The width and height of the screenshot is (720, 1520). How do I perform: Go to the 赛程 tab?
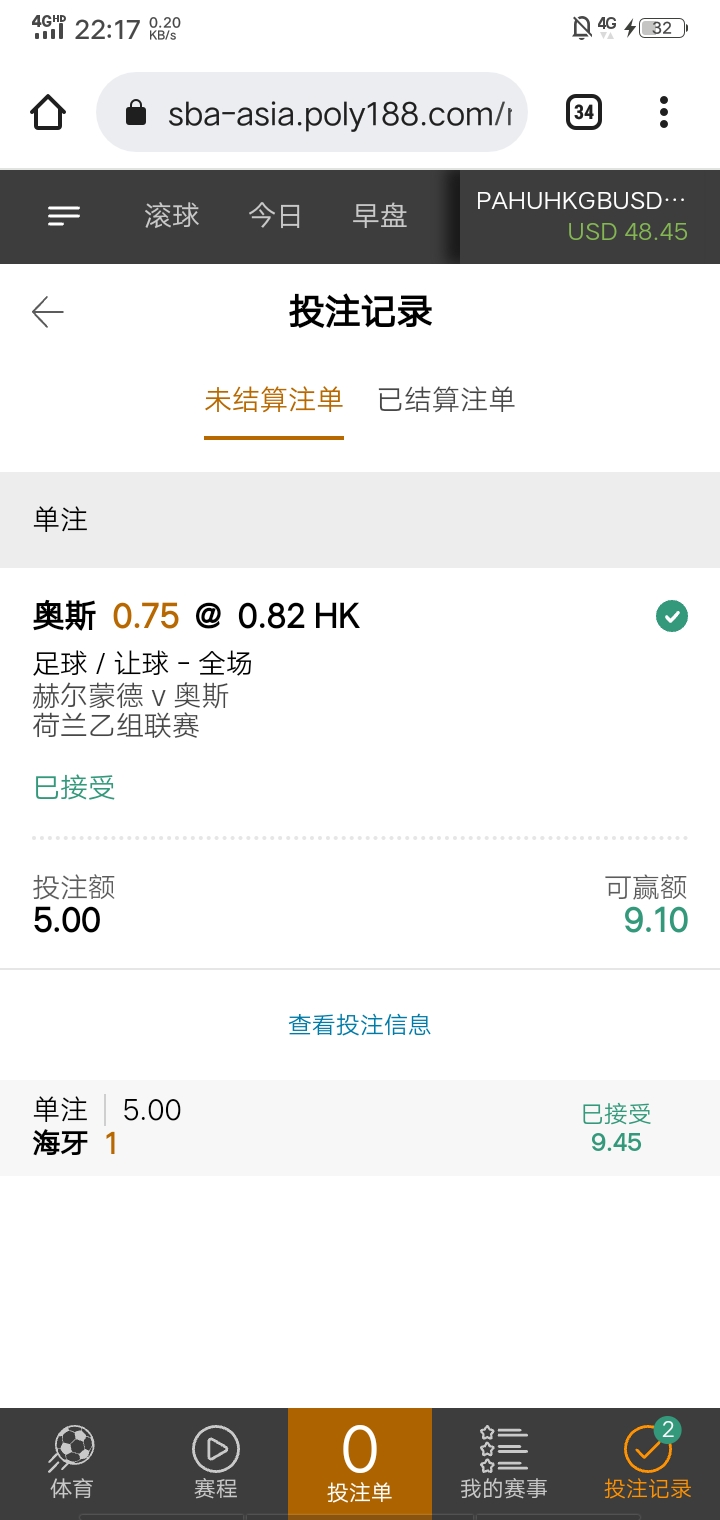point(216,1462)
